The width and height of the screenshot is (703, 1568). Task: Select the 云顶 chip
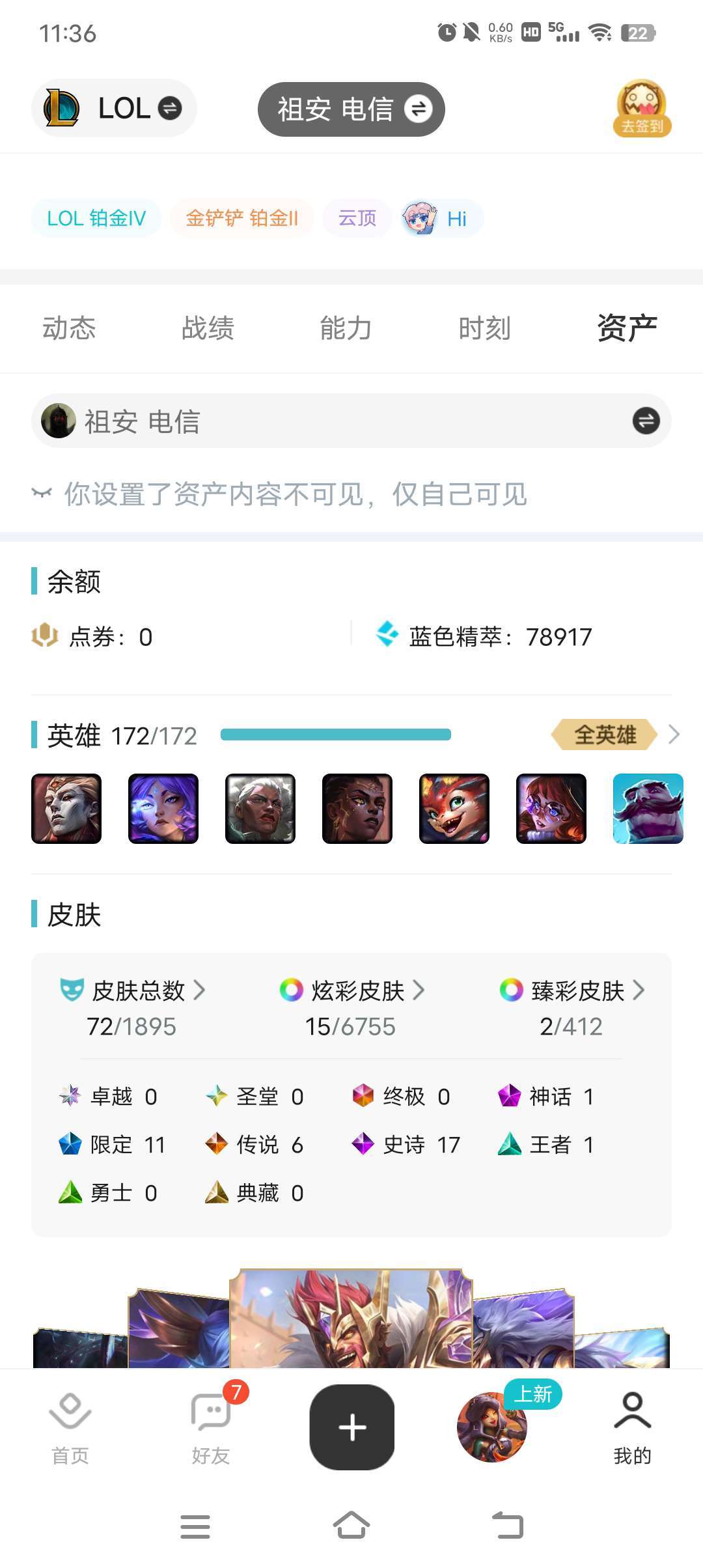point(357,218)
